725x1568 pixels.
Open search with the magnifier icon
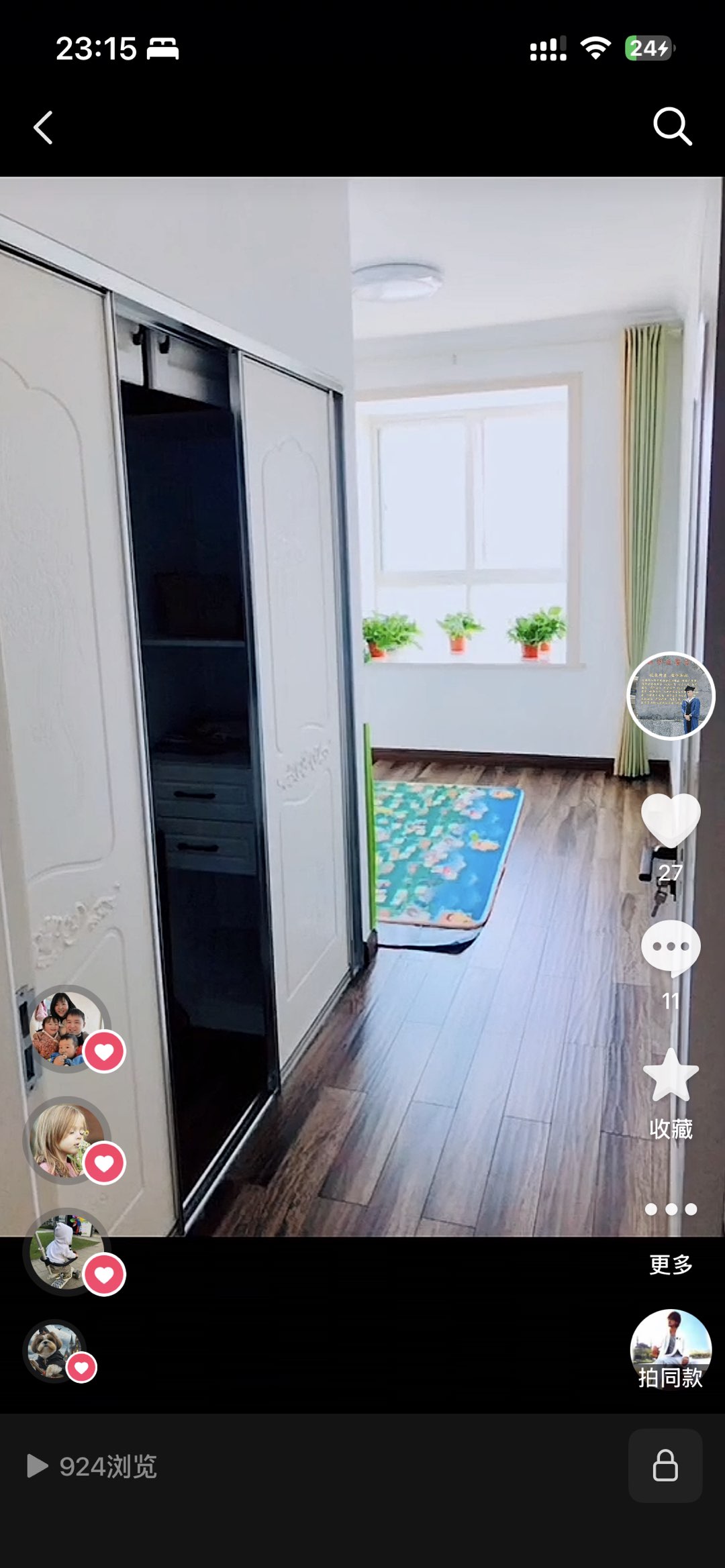coord(672,126)
